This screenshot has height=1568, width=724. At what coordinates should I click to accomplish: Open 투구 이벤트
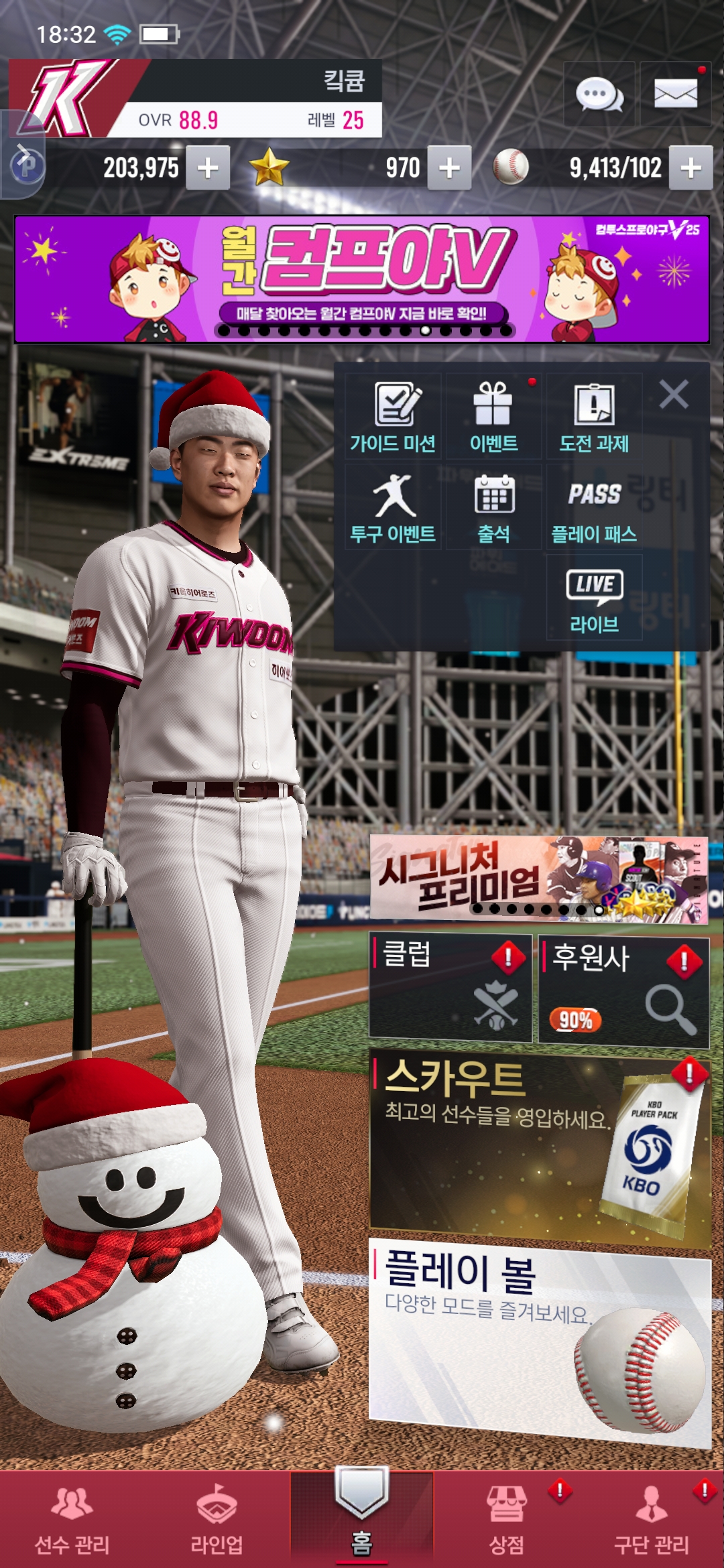pos(393,507)
